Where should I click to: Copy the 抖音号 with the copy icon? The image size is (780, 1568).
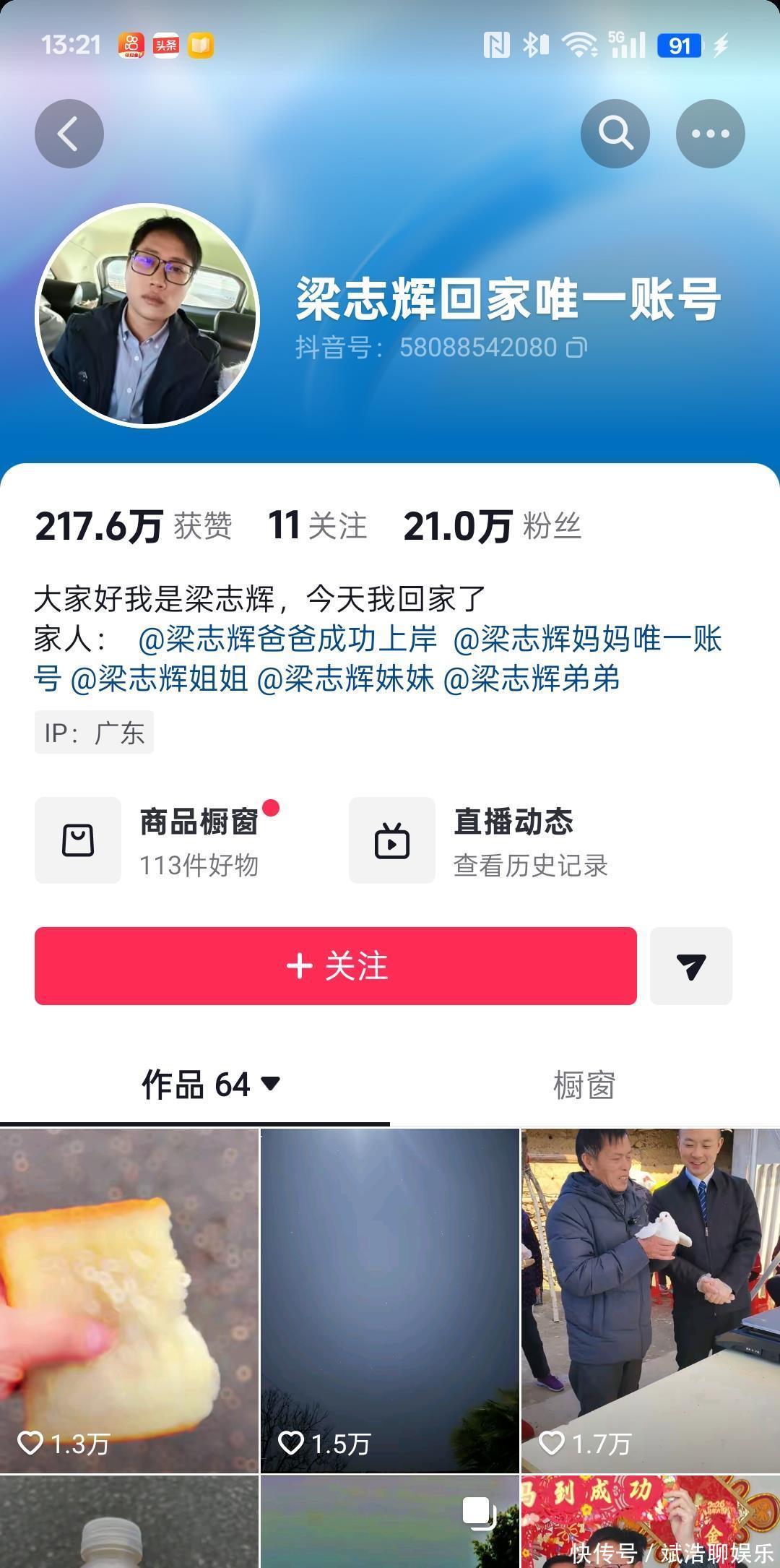pyautogui.click(x=576, y=348)
